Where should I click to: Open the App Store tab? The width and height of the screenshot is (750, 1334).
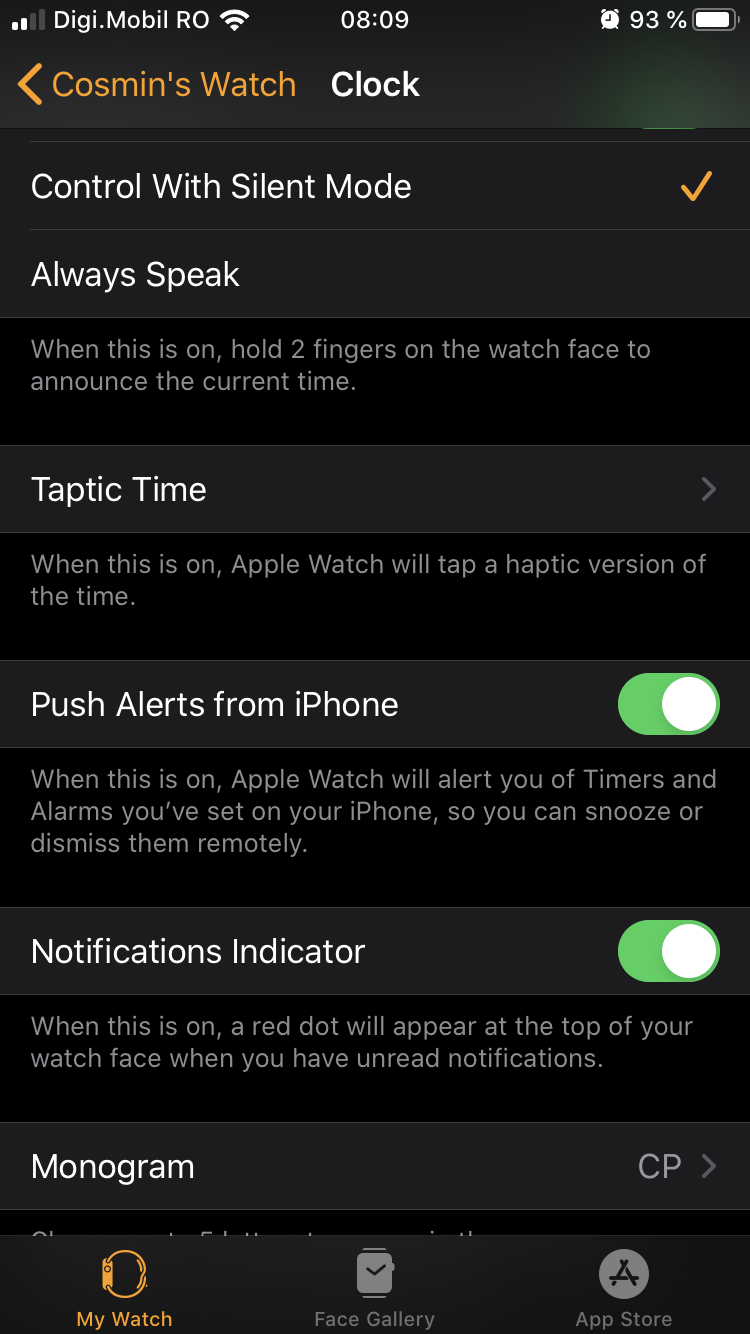tap(624, 1289)
